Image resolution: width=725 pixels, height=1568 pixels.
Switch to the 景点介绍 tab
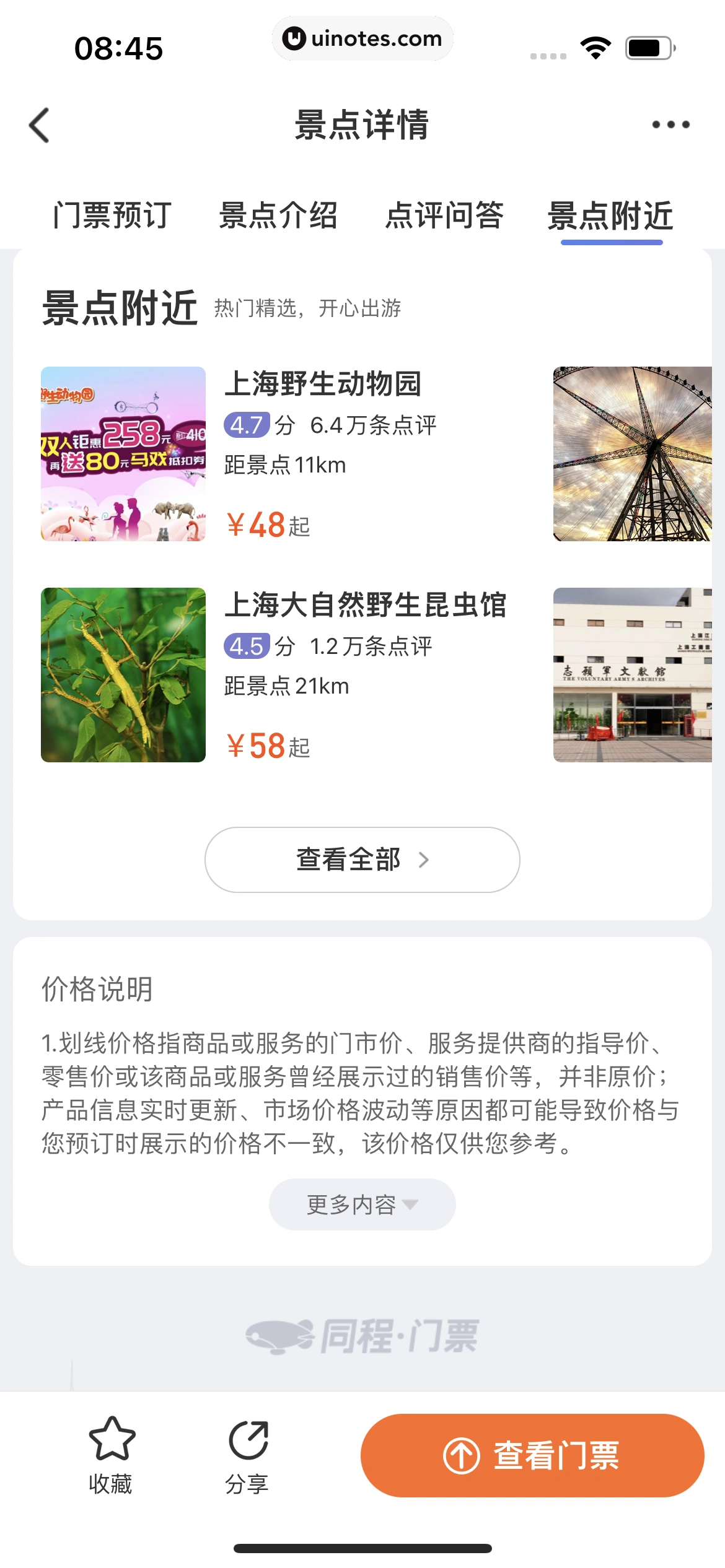click(x=279, y=217)
